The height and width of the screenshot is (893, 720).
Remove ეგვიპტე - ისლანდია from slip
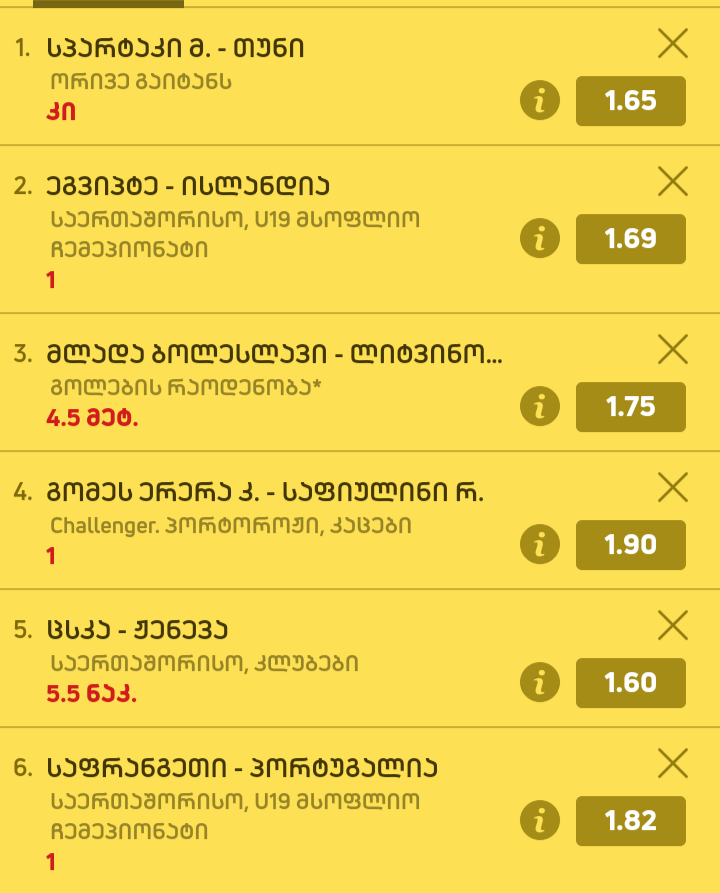click(x=673, y=183)
